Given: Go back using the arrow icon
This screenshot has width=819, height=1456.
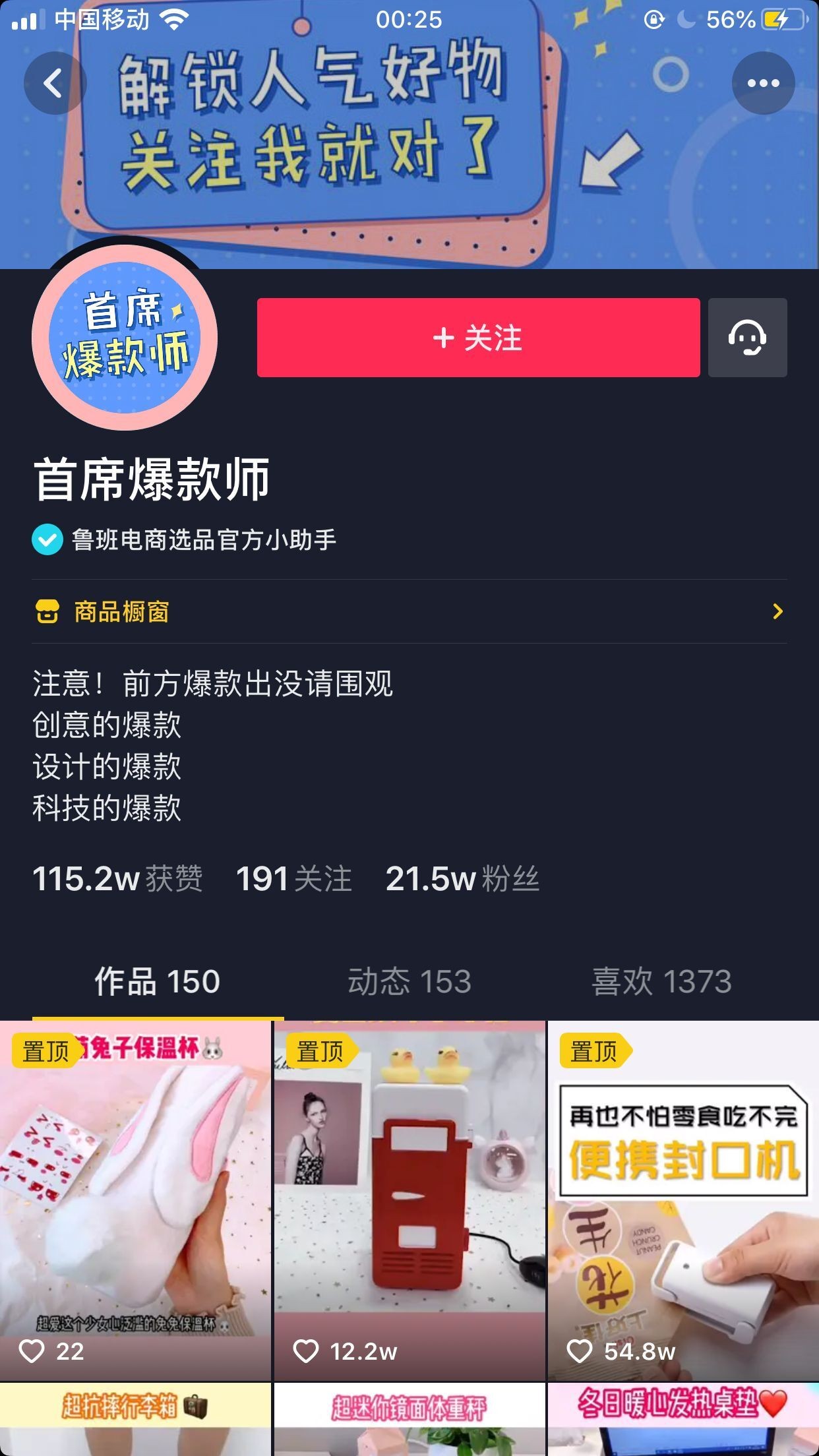Looking at the screenshot, I should coord(54,83).
